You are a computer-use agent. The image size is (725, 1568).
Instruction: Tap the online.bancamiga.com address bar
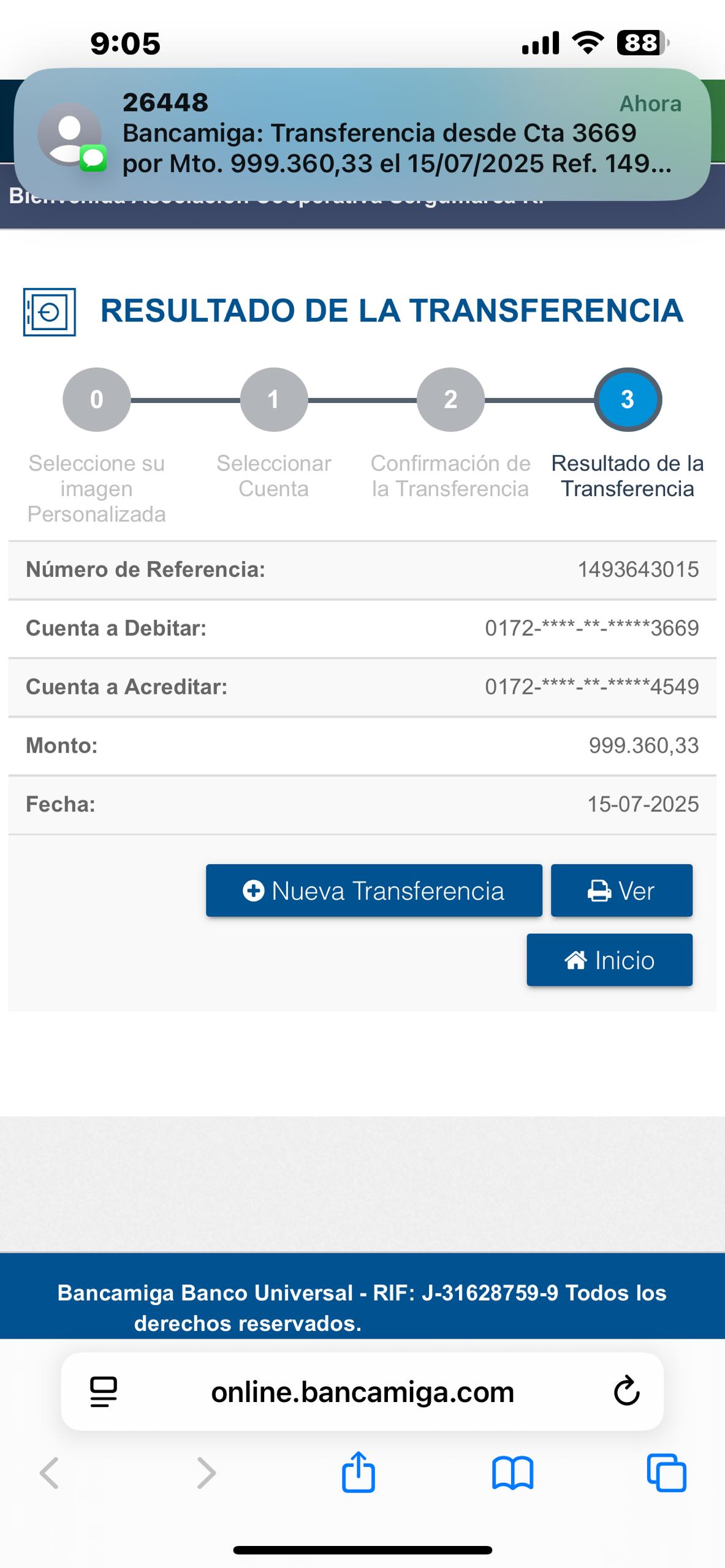(362, 1392)
